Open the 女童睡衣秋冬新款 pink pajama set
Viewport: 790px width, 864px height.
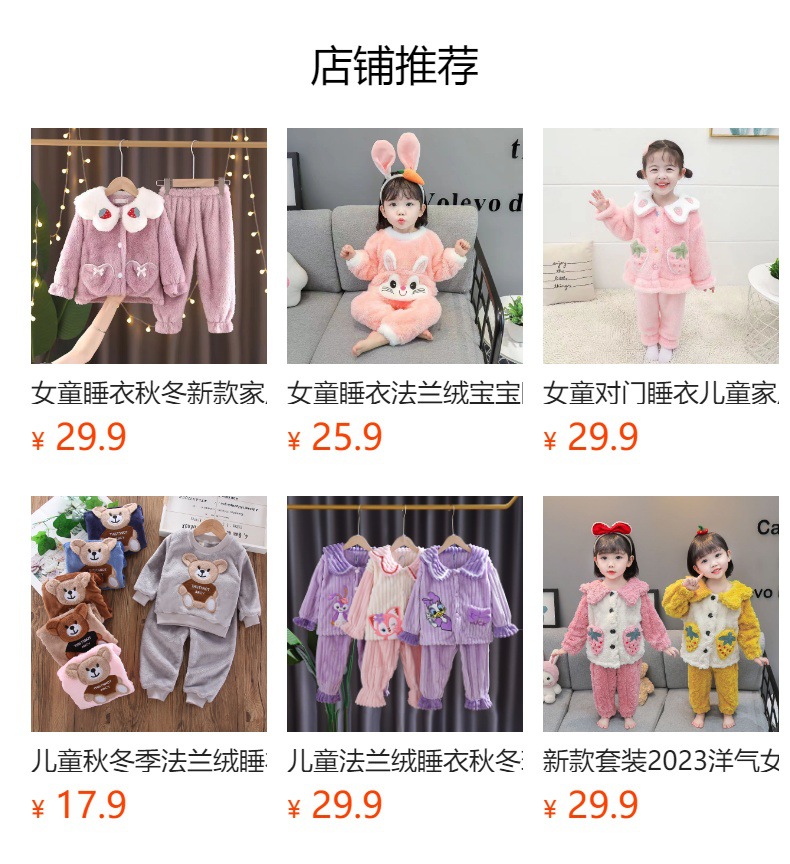click(x=149, y=246)
